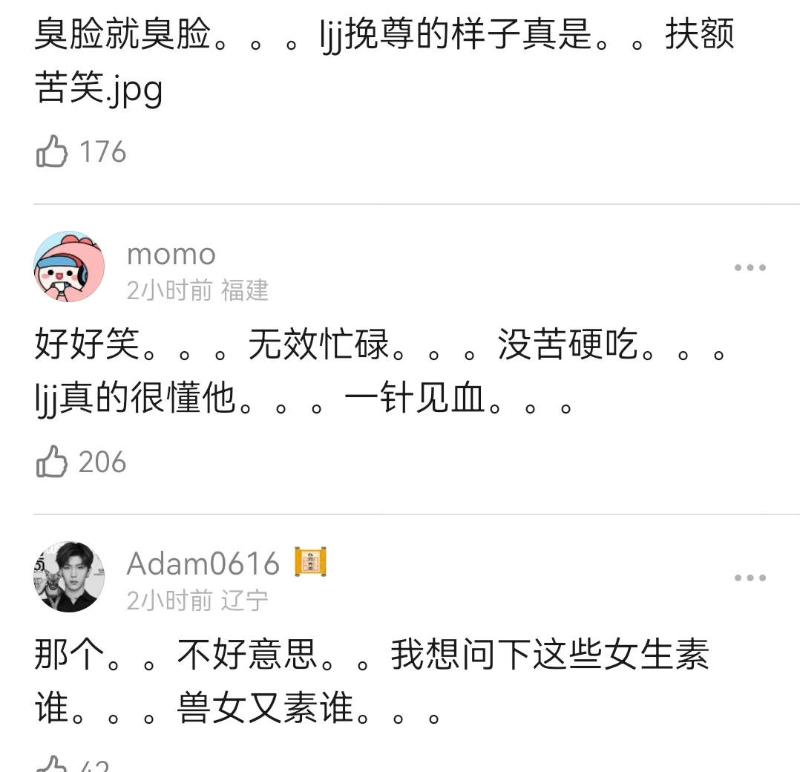This screenshot has height=772, width=800.
Task: Open momo's profile avatar
Action: tap(69, 267)
